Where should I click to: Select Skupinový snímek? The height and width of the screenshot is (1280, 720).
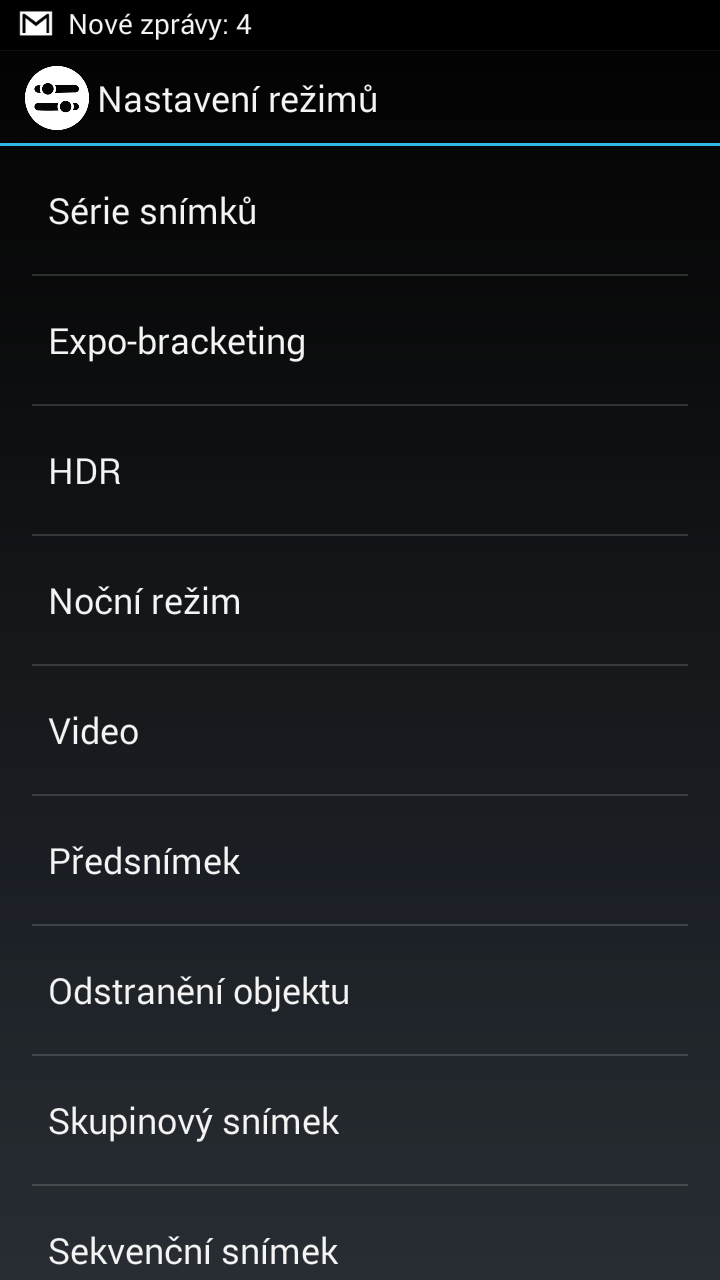click(360, 1121)
